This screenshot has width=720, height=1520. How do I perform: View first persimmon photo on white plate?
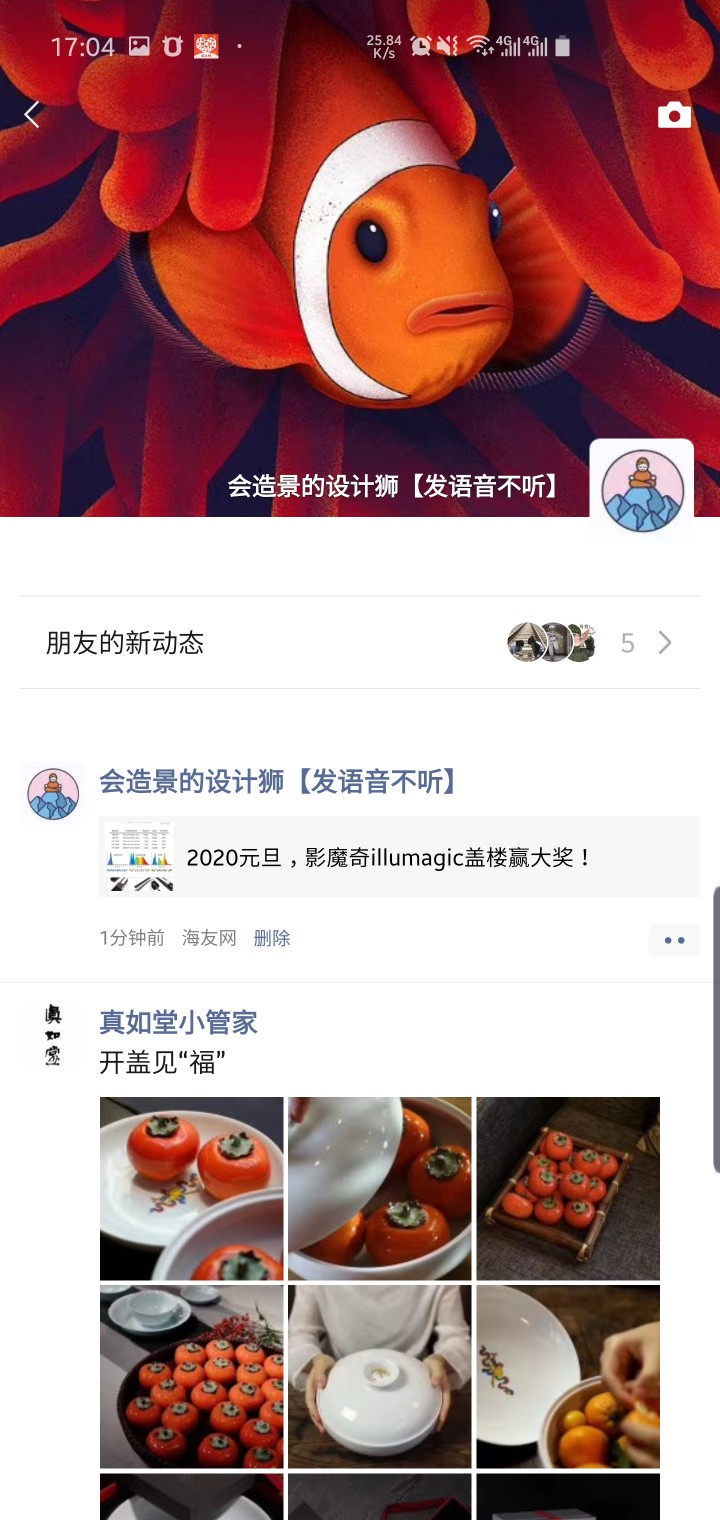191,1188
